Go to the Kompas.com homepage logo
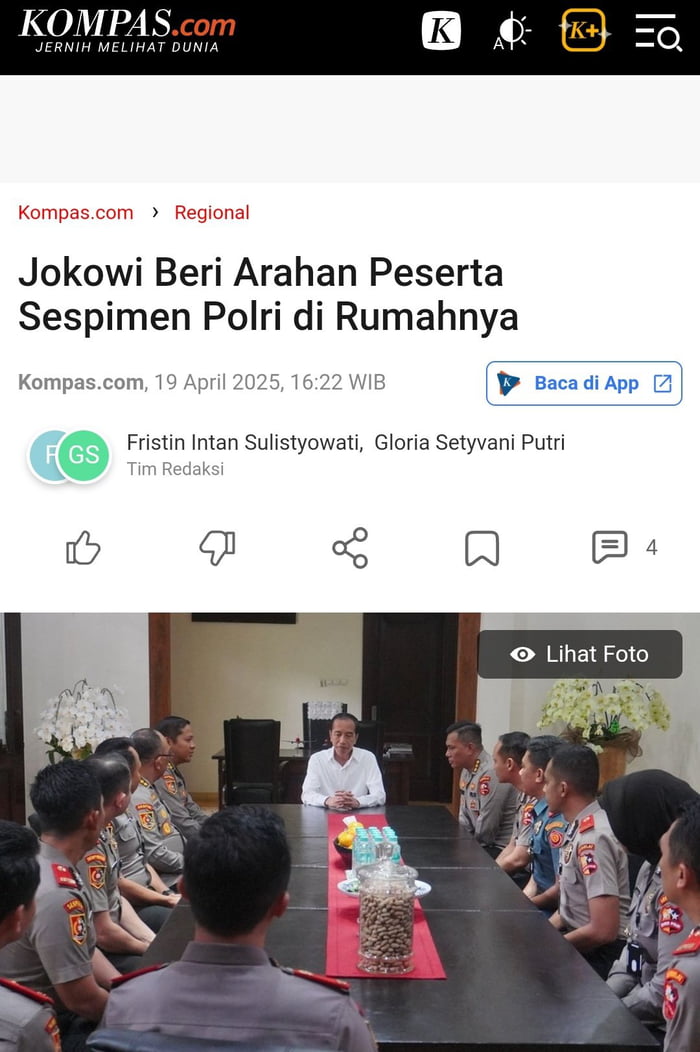Image resolution: width=700 pixels, height=1052 pixels. tap(127, 30)
